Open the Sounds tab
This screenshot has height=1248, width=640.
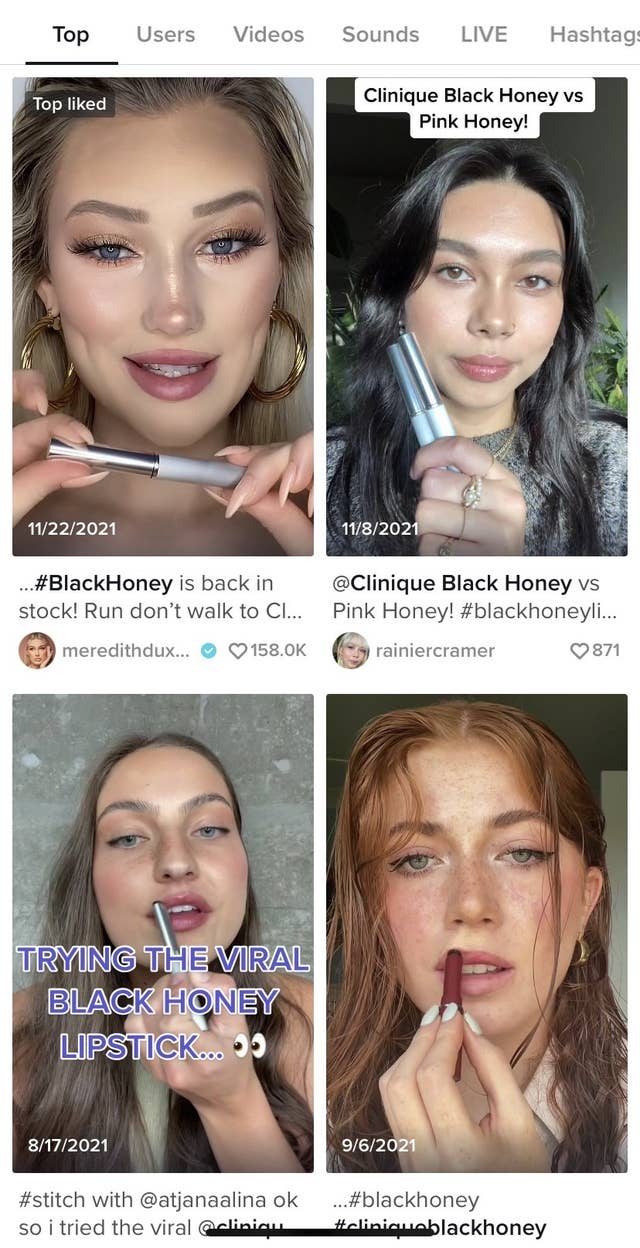tap(382, 34)
